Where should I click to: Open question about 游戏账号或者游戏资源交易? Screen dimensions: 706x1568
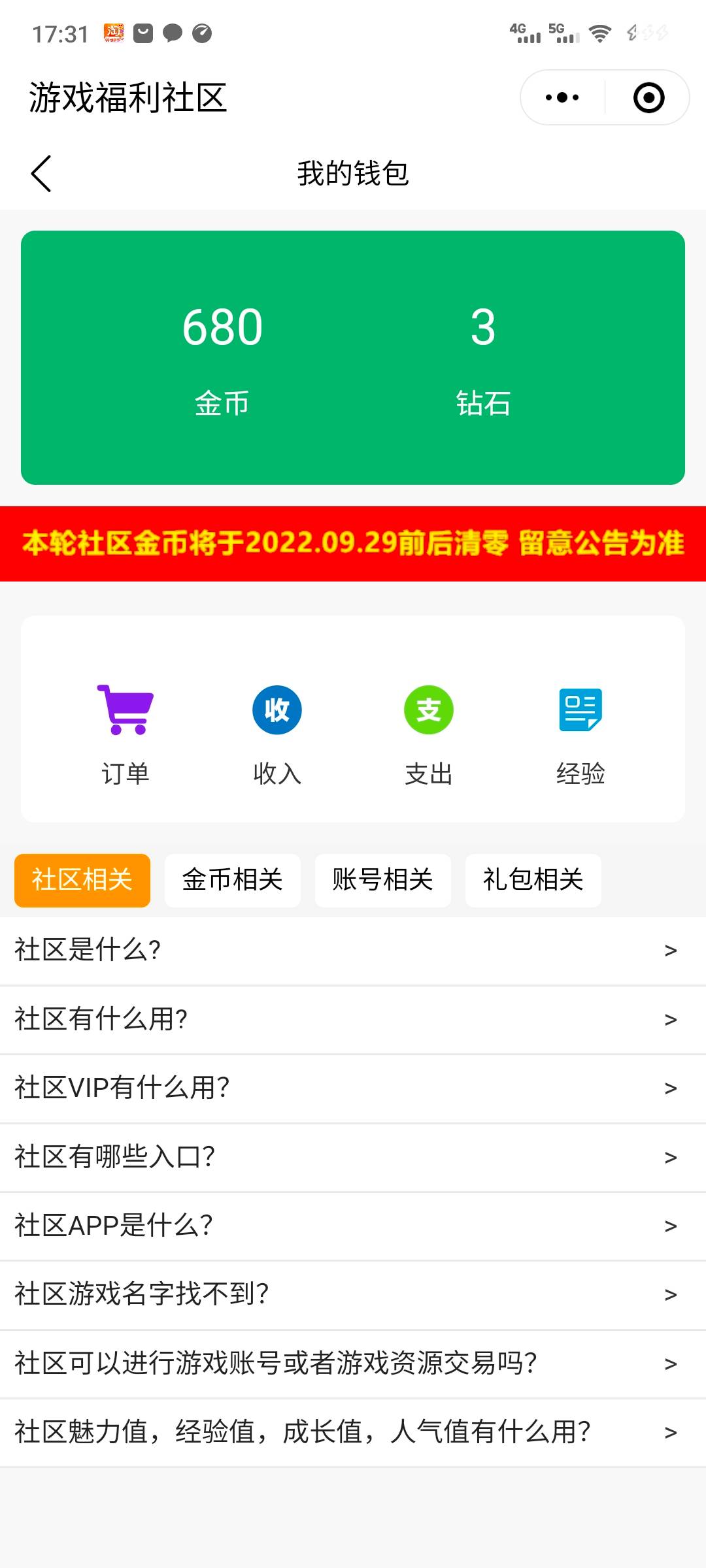pos(353,1364)
